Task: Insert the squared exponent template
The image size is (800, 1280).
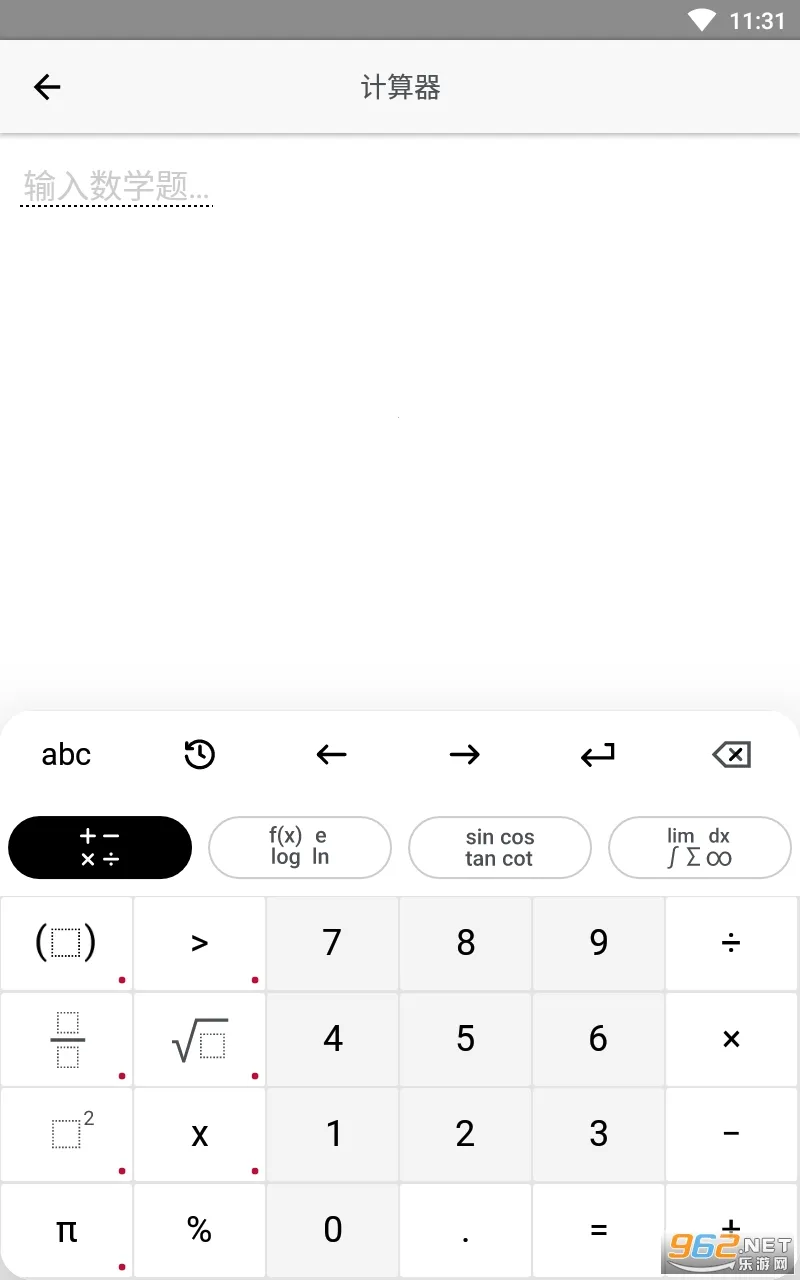Action: tap(66, 1133)
